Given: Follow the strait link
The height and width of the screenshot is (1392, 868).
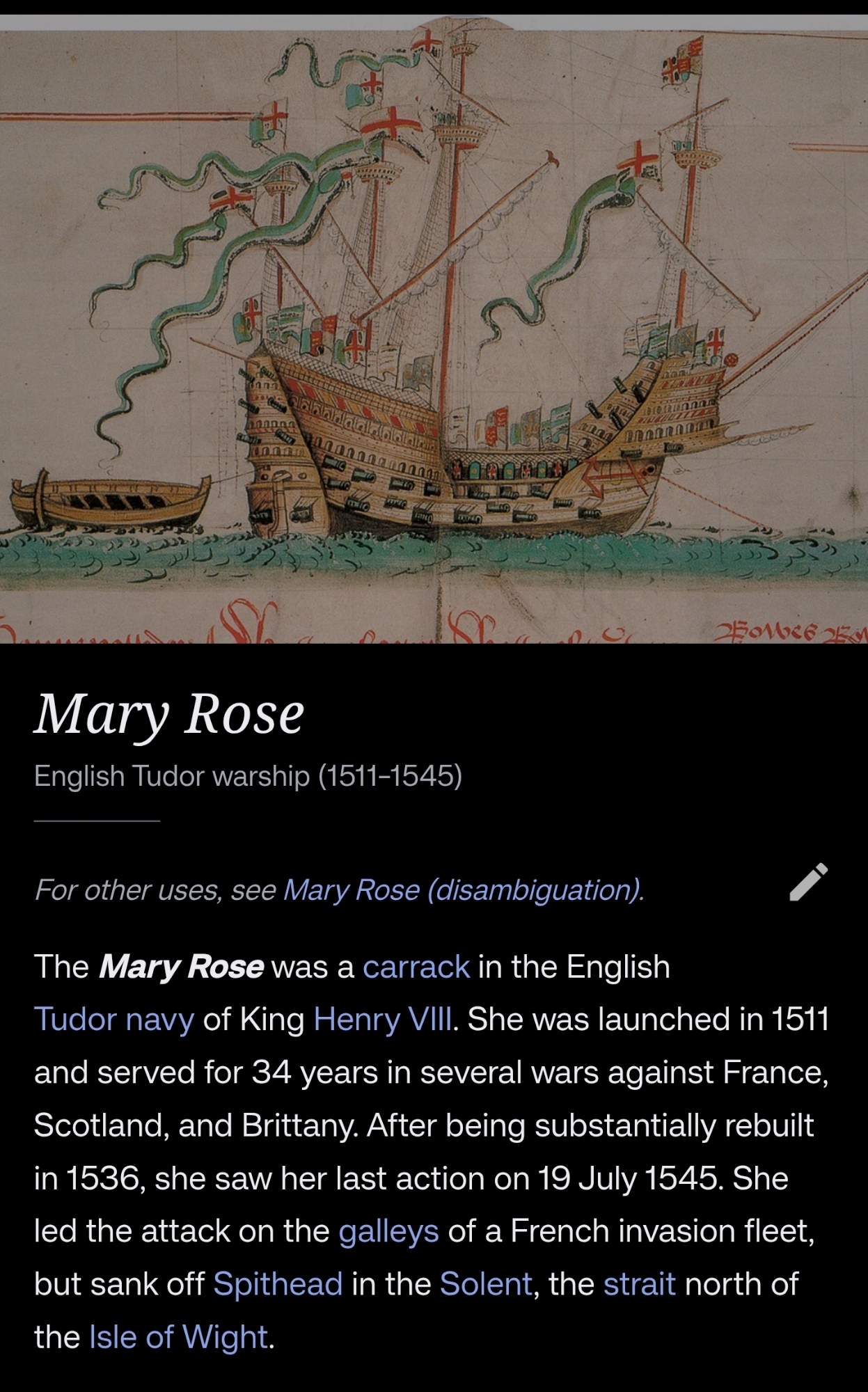Looking at the screenshot, I should tap(639, 1284).
